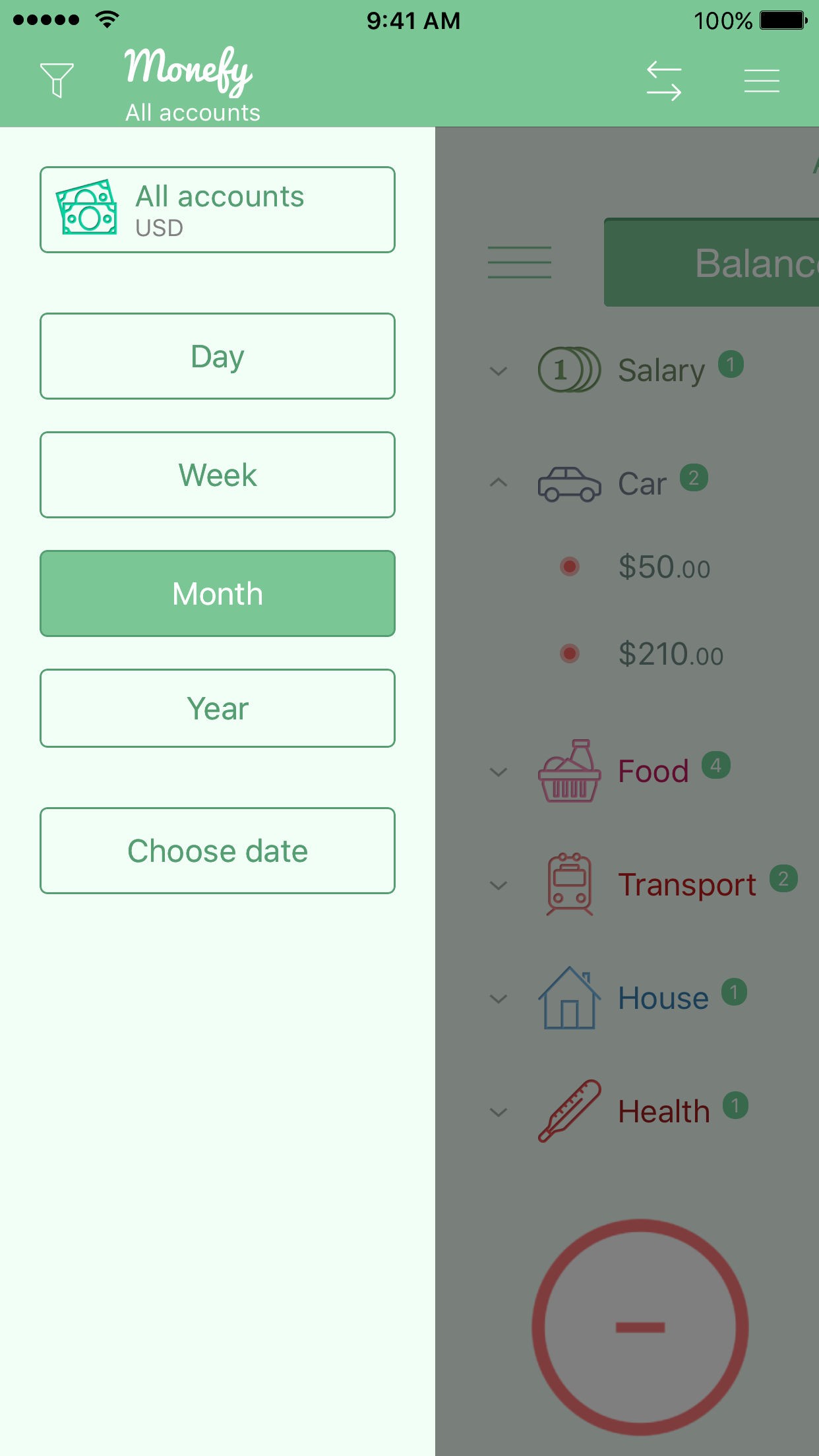Expand the Health category
819x1456 pixels.
pos(499,1112)
